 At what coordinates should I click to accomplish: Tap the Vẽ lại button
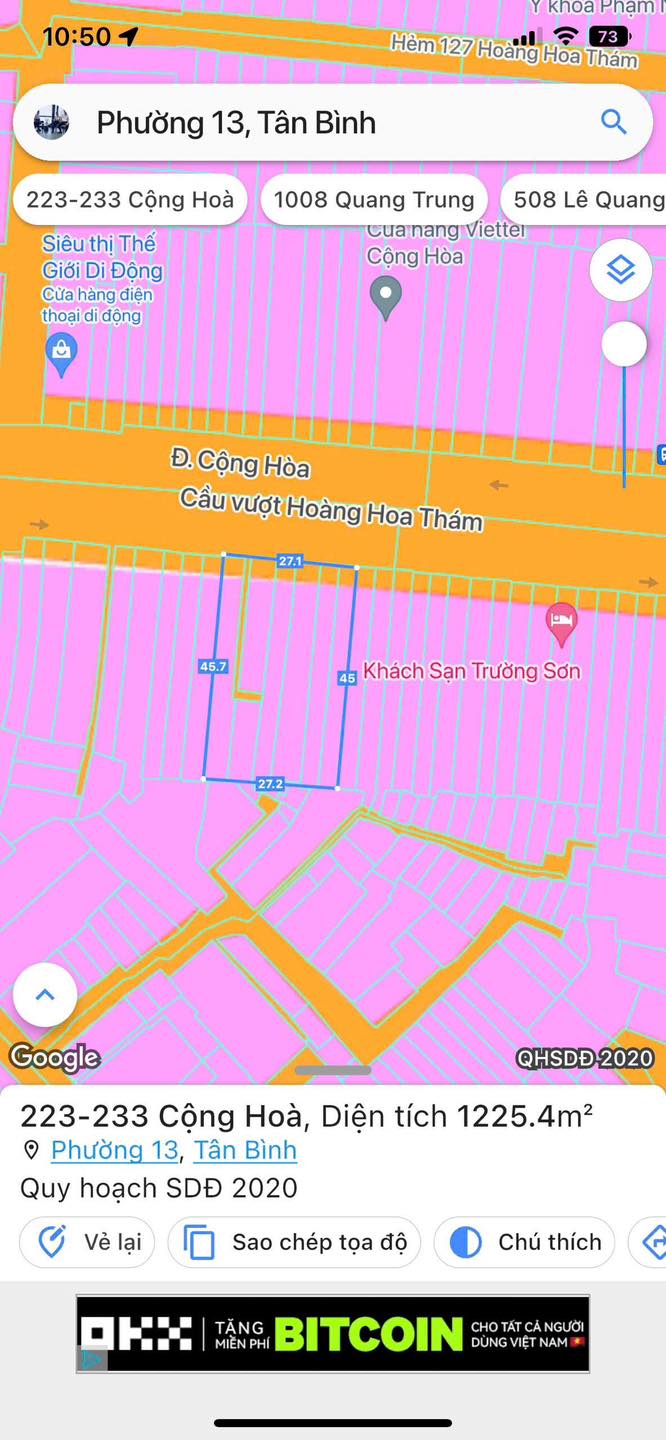88,1242
